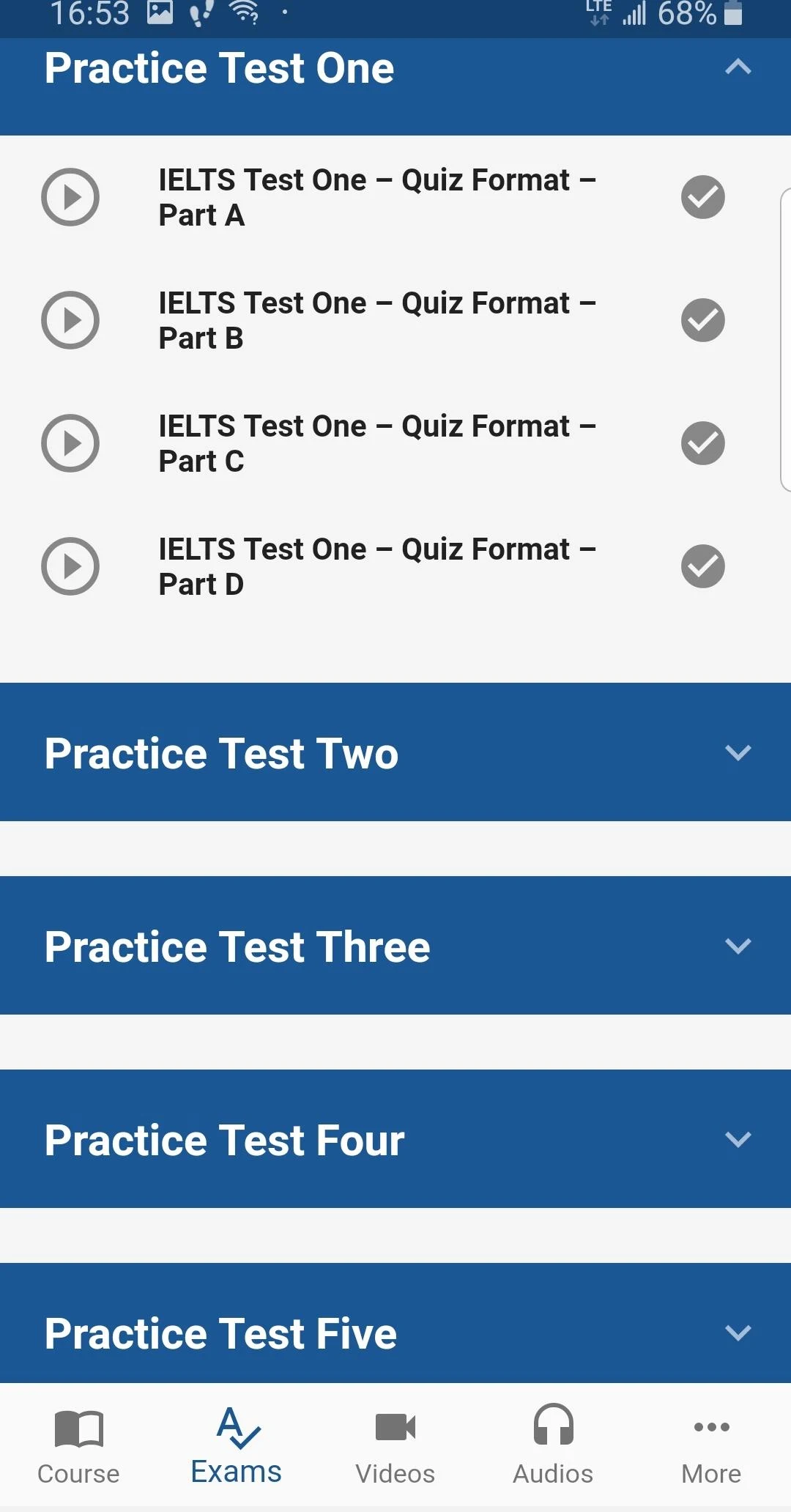Image resolution: width=791 pixels, height=1512 pixels.
Task: Play IELTS Test One Part C
Action: [x=71, y=442]
